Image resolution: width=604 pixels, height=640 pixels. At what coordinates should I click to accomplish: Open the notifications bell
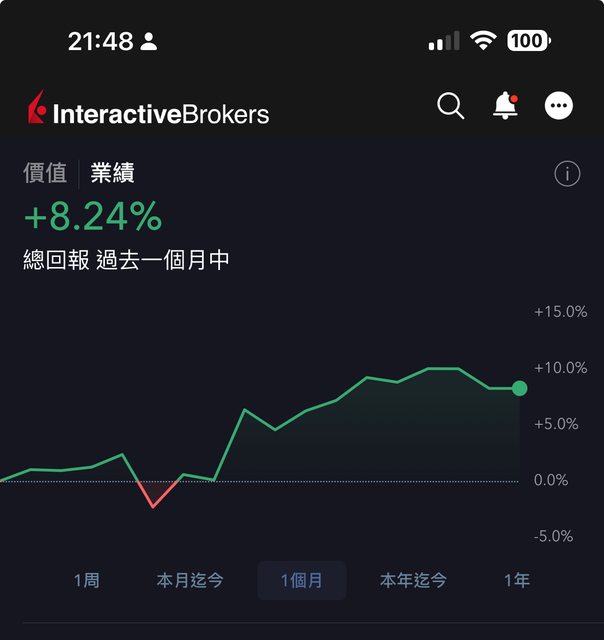[x=506, y=106]
